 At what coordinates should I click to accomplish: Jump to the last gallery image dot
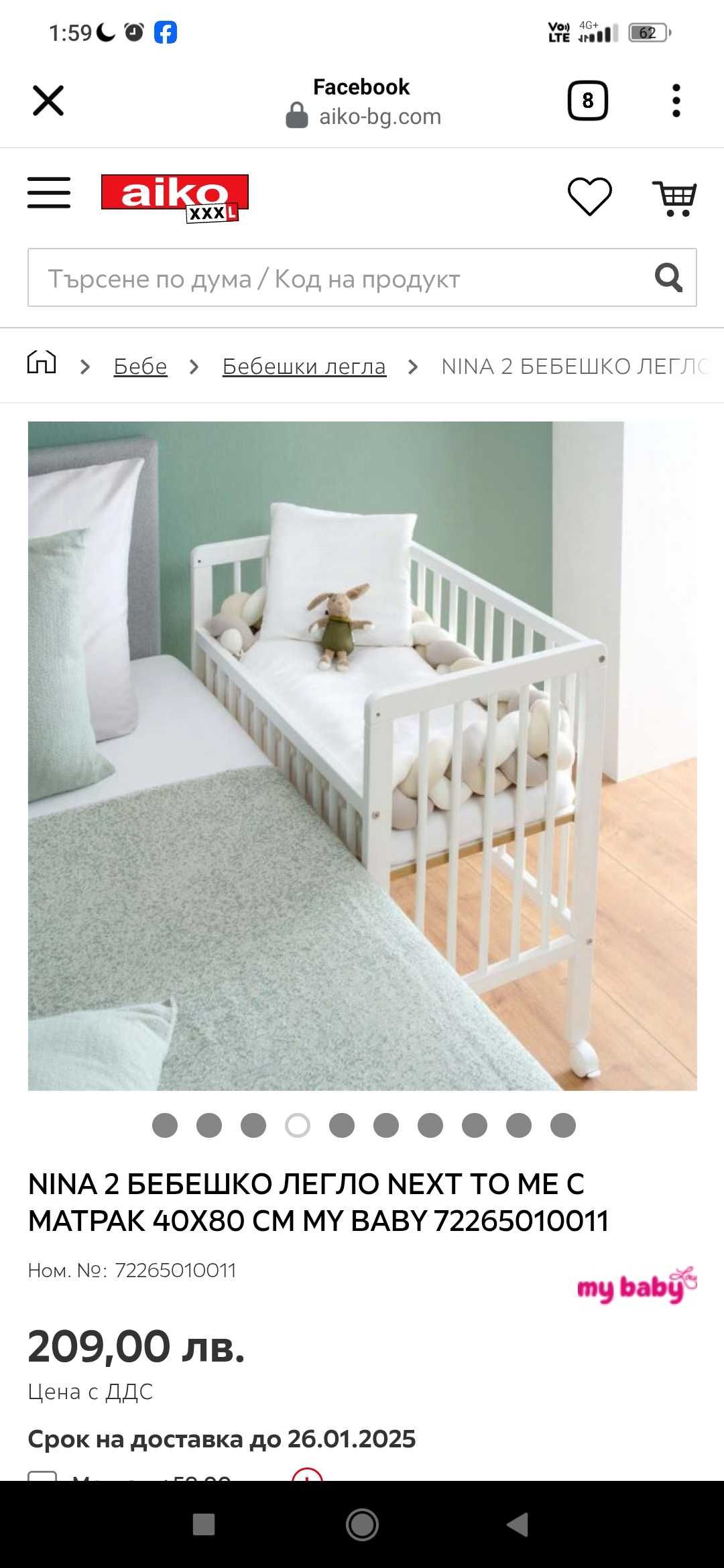coord(563,1126)
